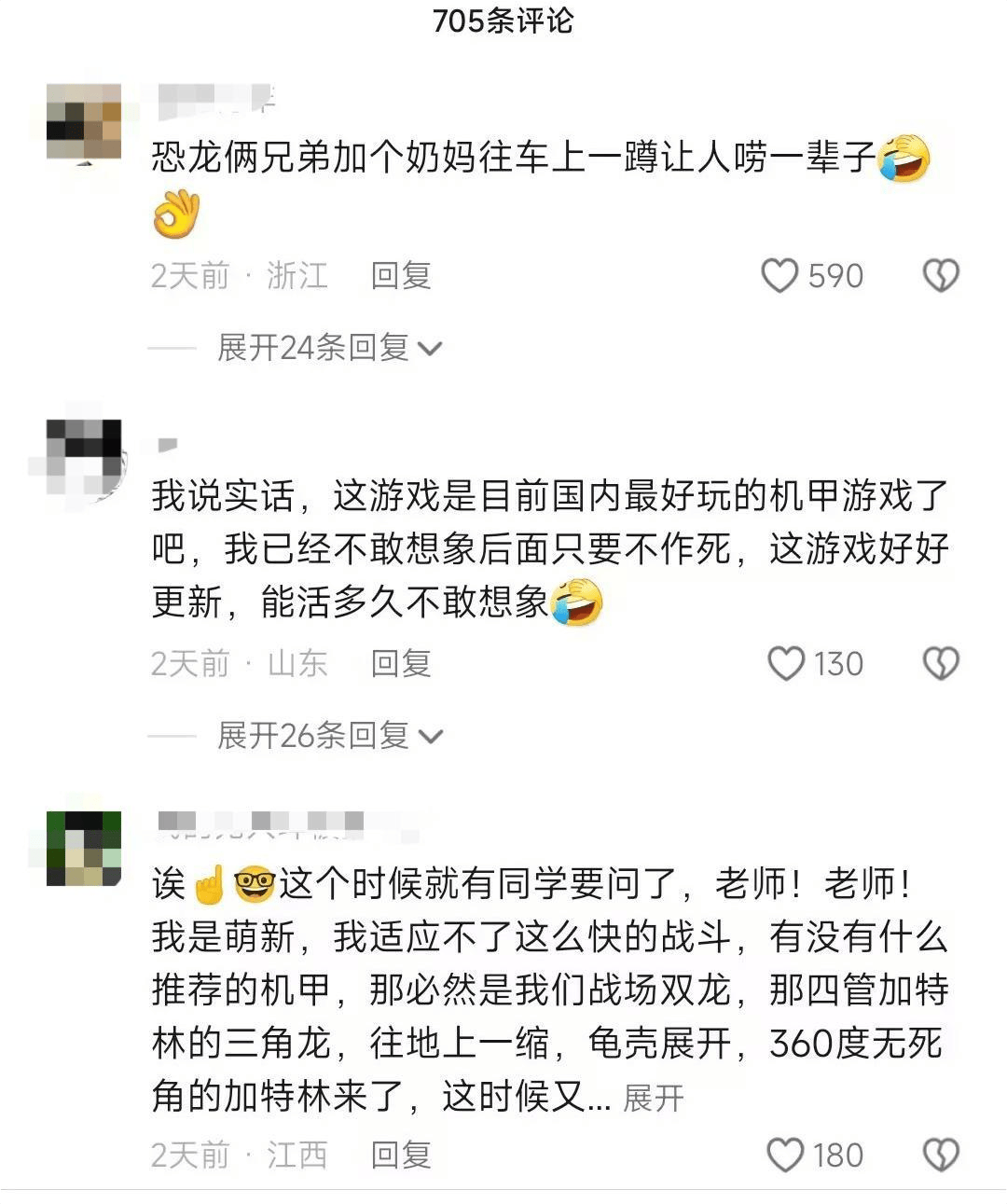The width and height of the screenshot is (1007, 1204).
Task: Expand the truncated comment text via 展开
Action: click(x=653, y=1098)
